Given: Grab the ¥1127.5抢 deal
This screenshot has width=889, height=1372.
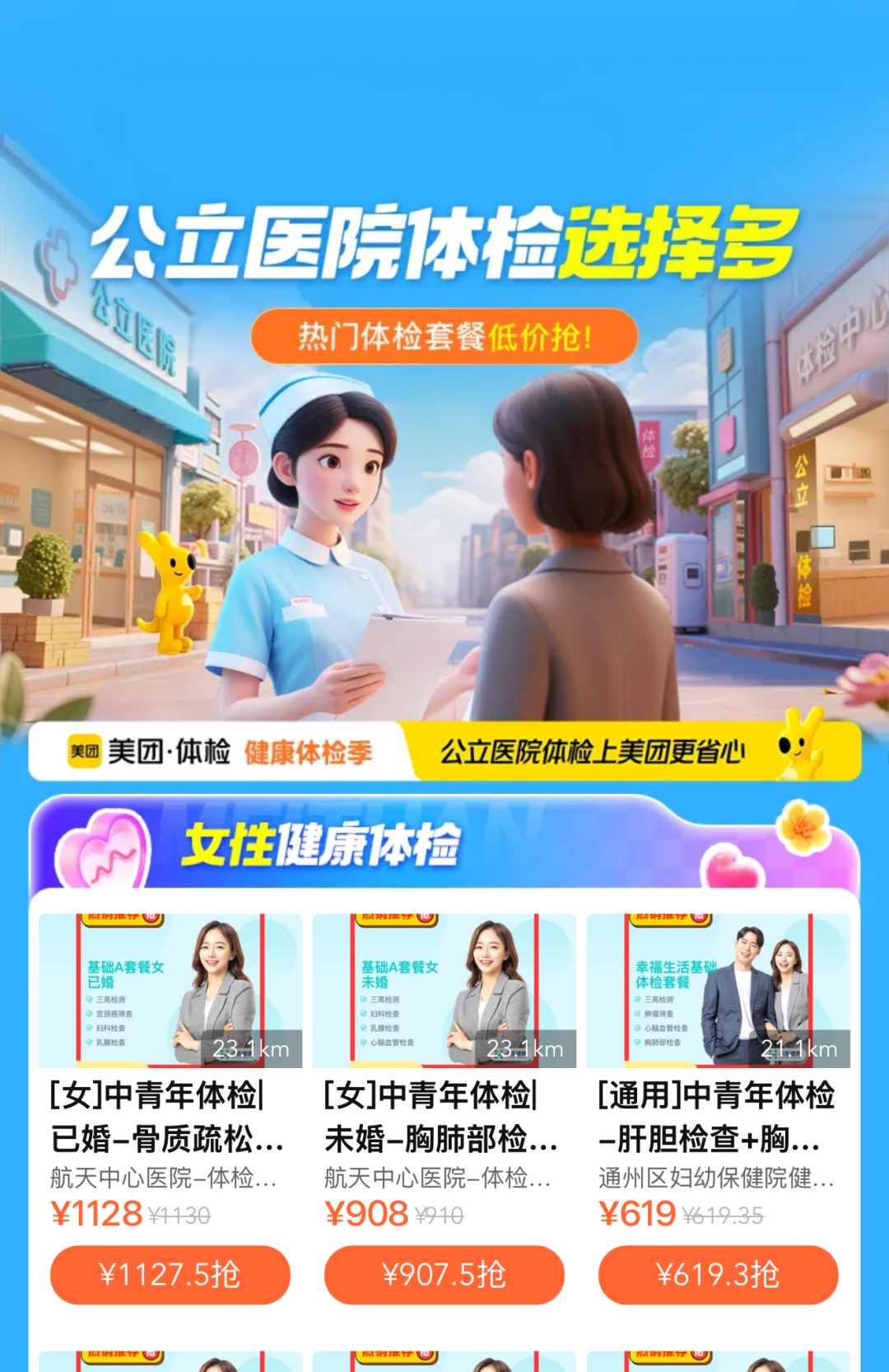Looking at the screenshot, I should point(170,1274).
